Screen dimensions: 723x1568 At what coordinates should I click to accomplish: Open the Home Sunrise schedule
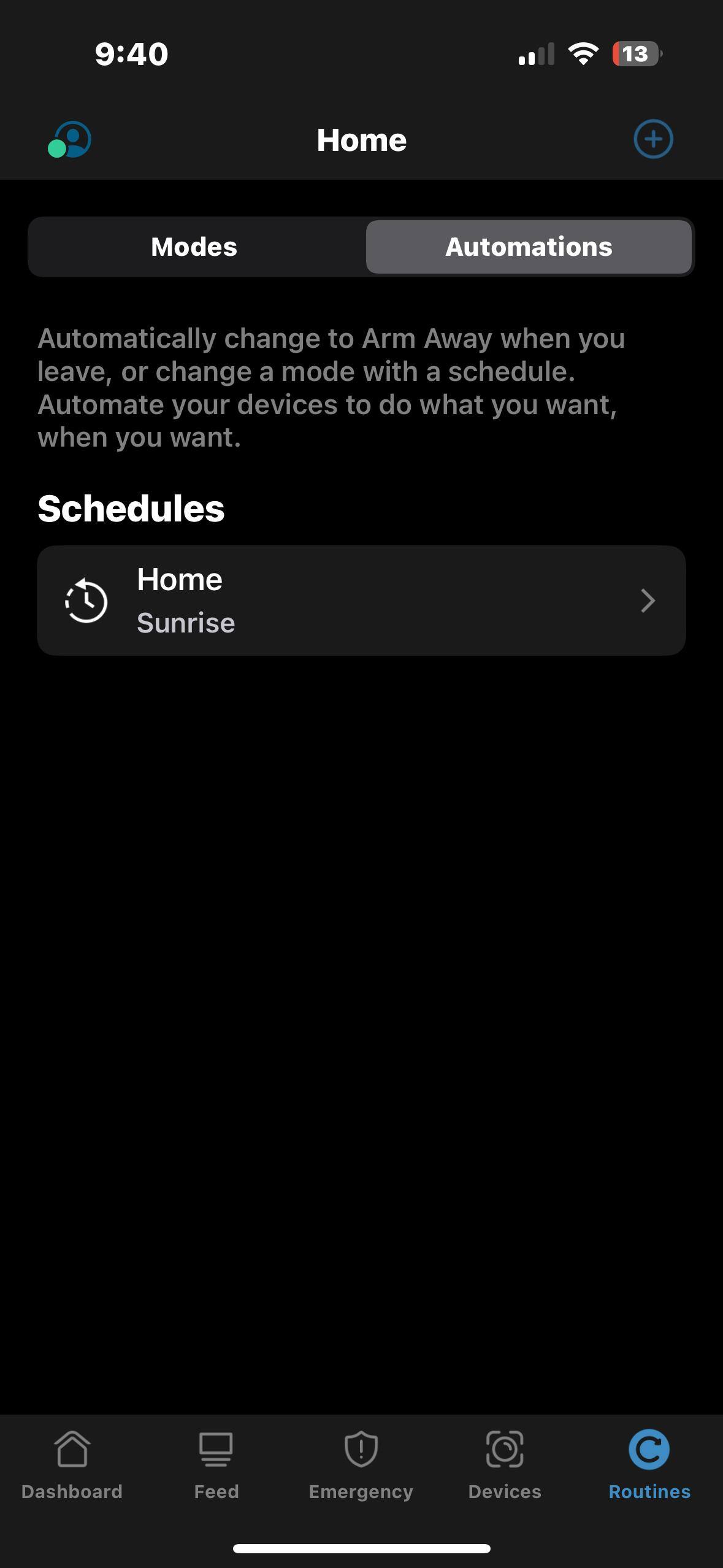point(361,601)
